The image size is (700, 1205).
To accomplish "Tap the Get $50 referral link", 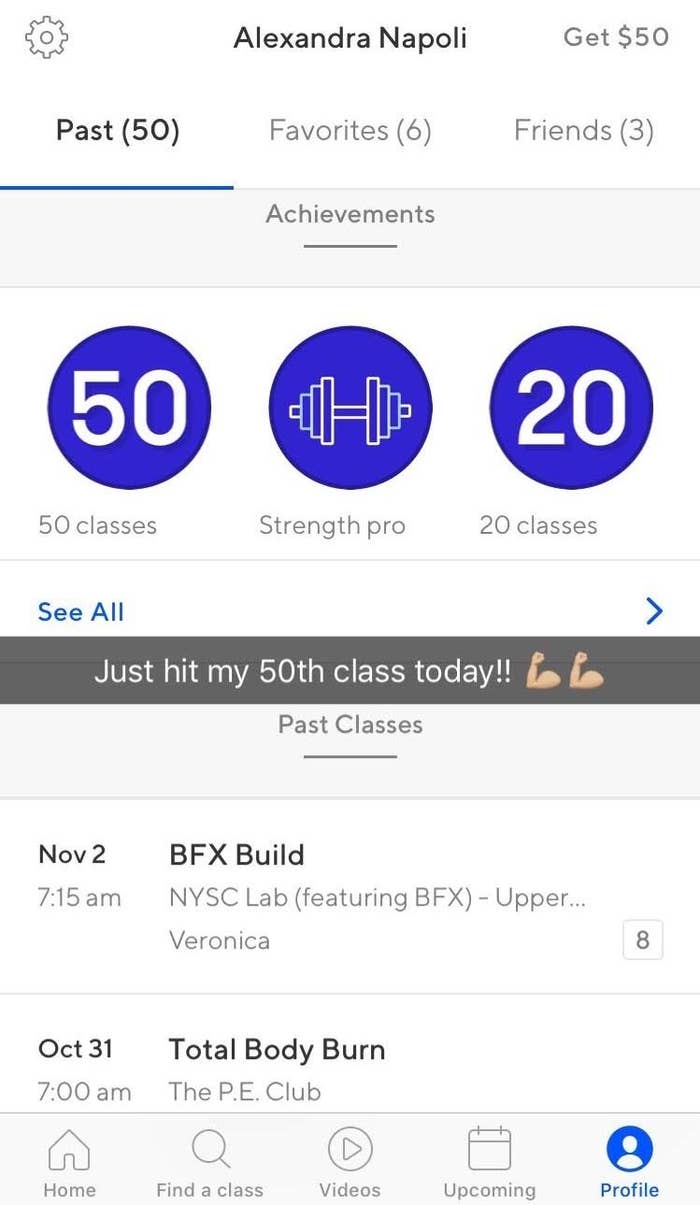I will coord(616,37).
